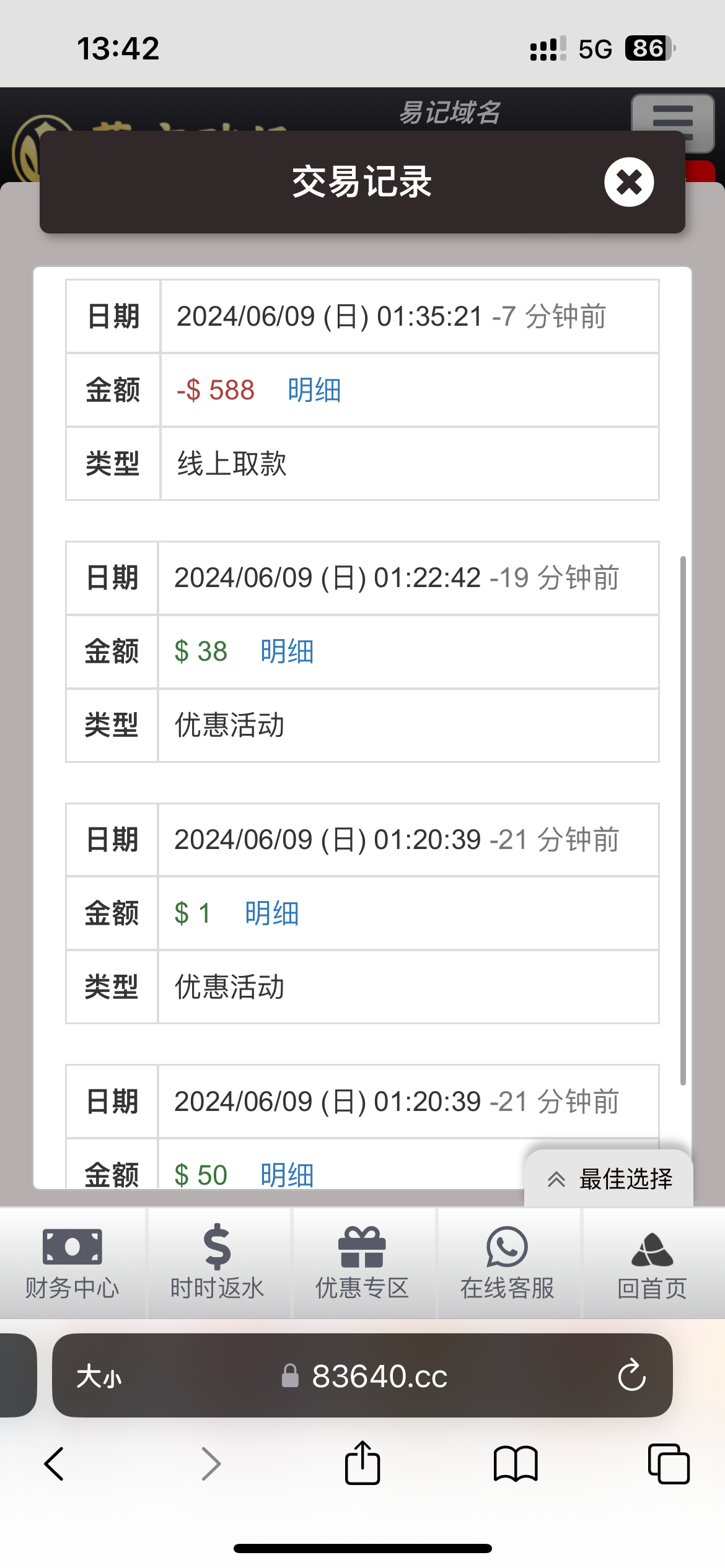Viewport: 725px width, 1568px height.
Task: Close the 交易记录 dialog
Action: click(629, 182)
